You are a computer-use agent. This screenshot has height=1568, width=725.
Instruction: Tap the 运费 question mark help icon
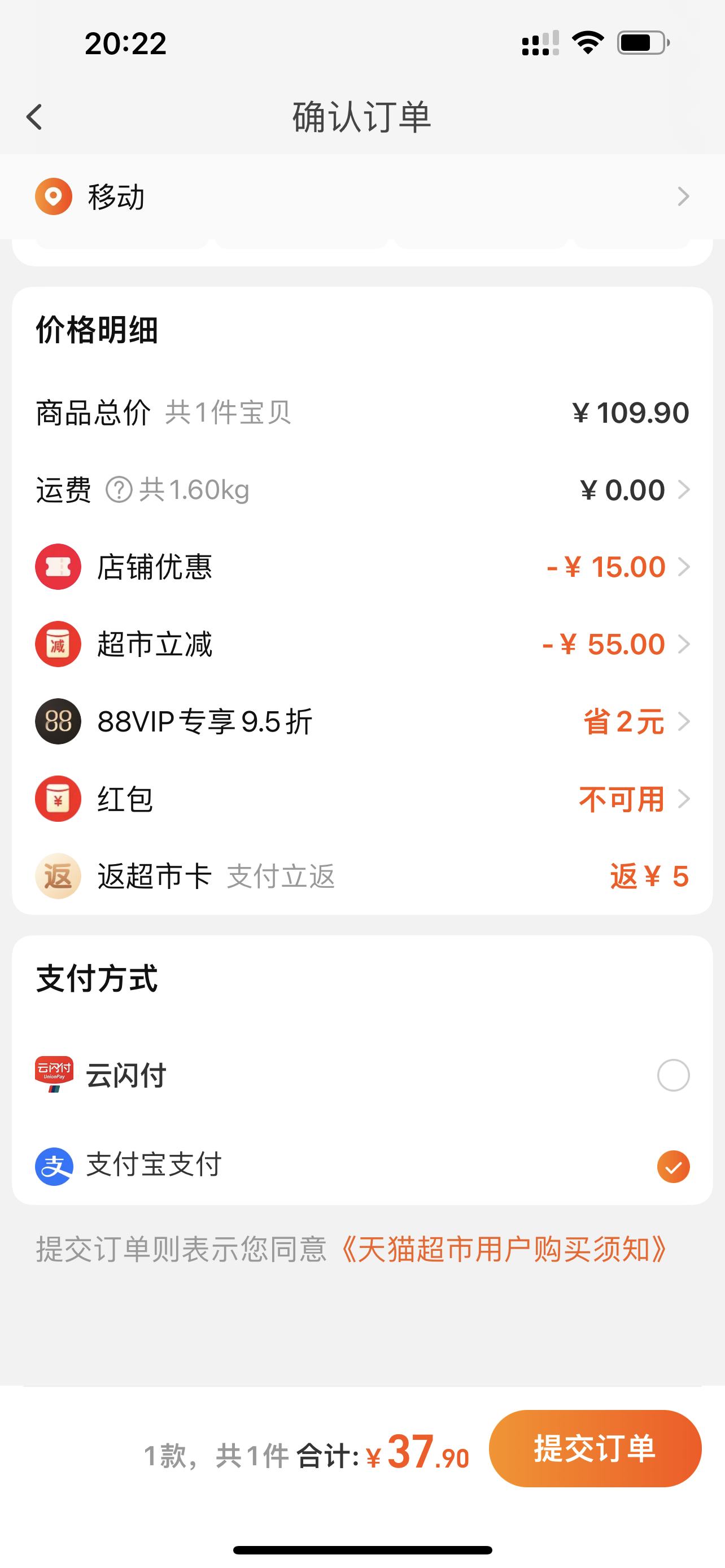coord(119,490)
